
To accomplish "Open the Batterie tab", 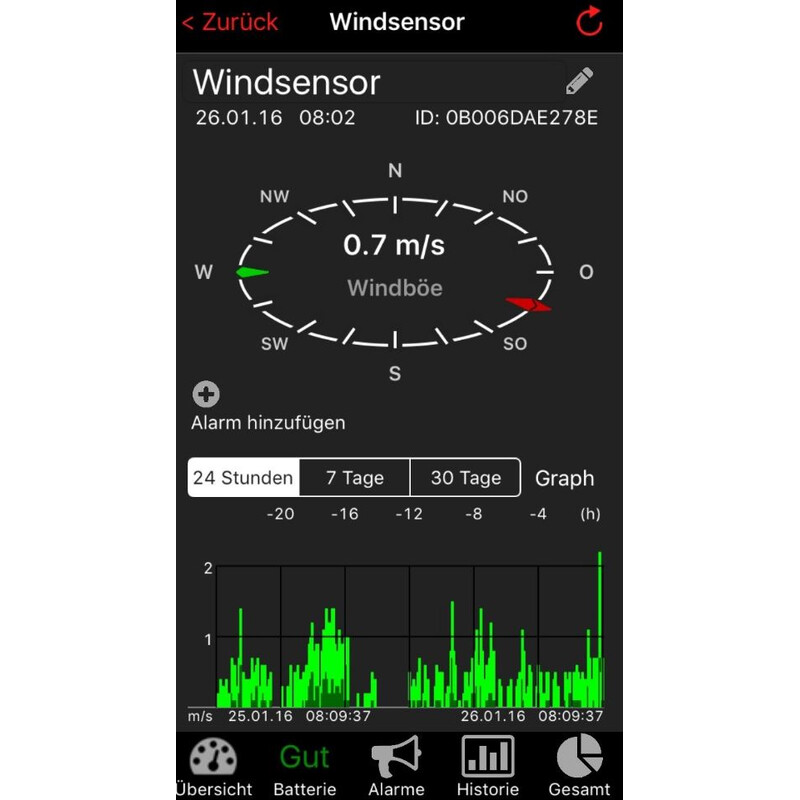I will (x=305, y=767).
